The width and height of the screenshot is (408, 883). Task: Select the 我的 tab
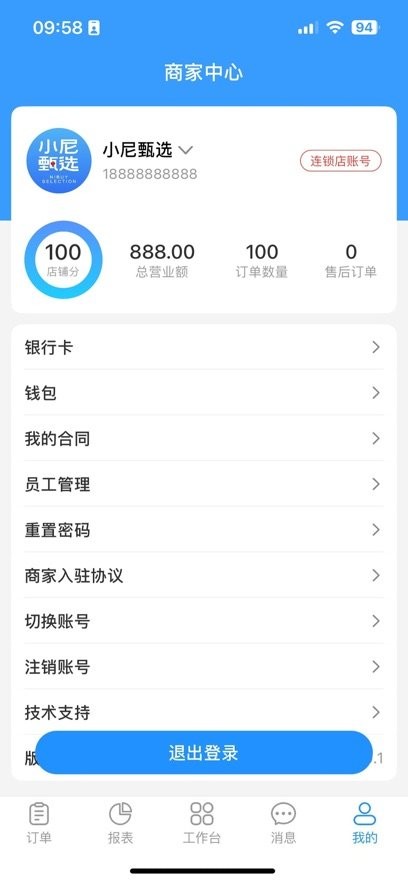365,823
